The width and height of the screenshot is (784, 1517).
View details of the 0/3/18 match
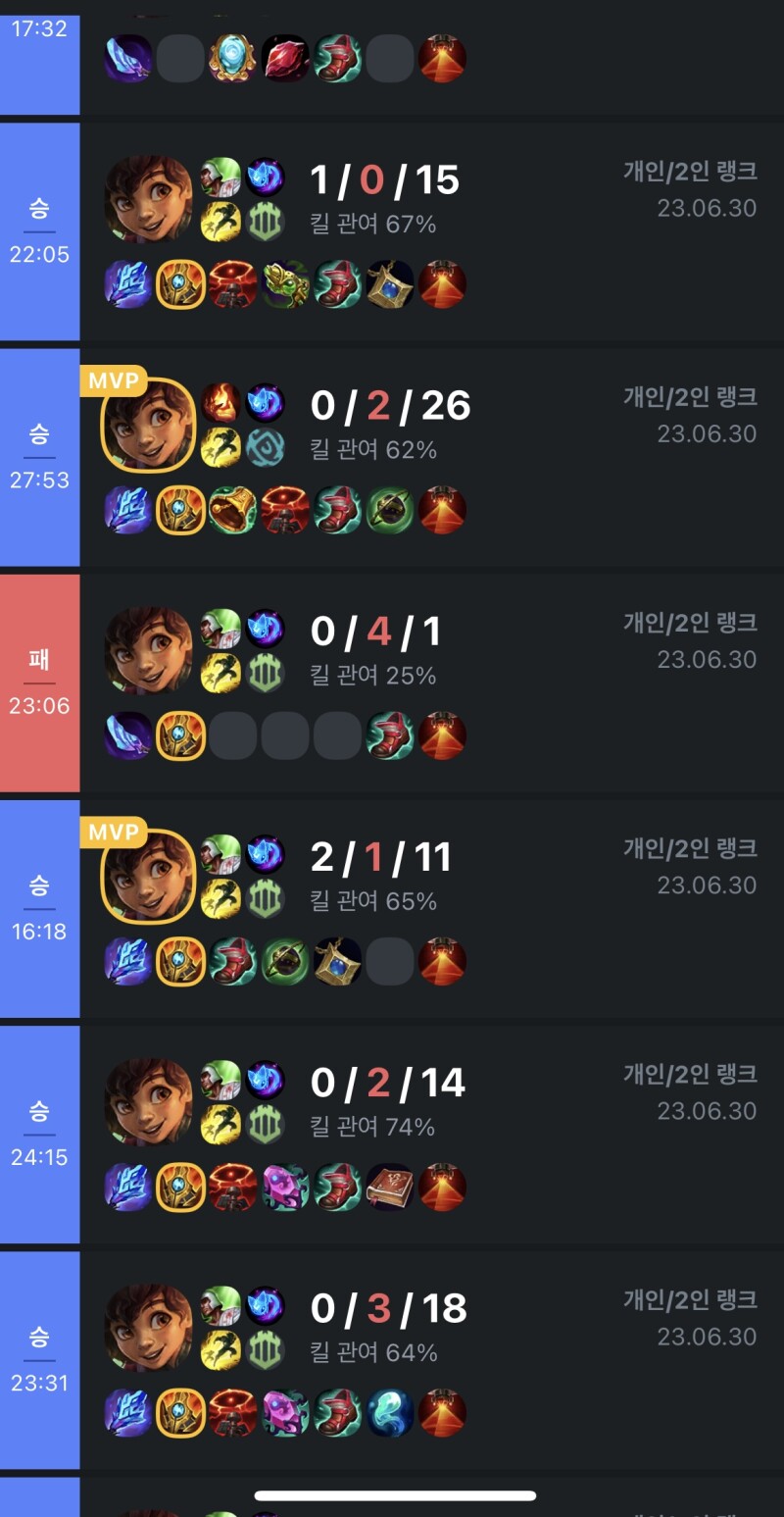click(392, 1359)
